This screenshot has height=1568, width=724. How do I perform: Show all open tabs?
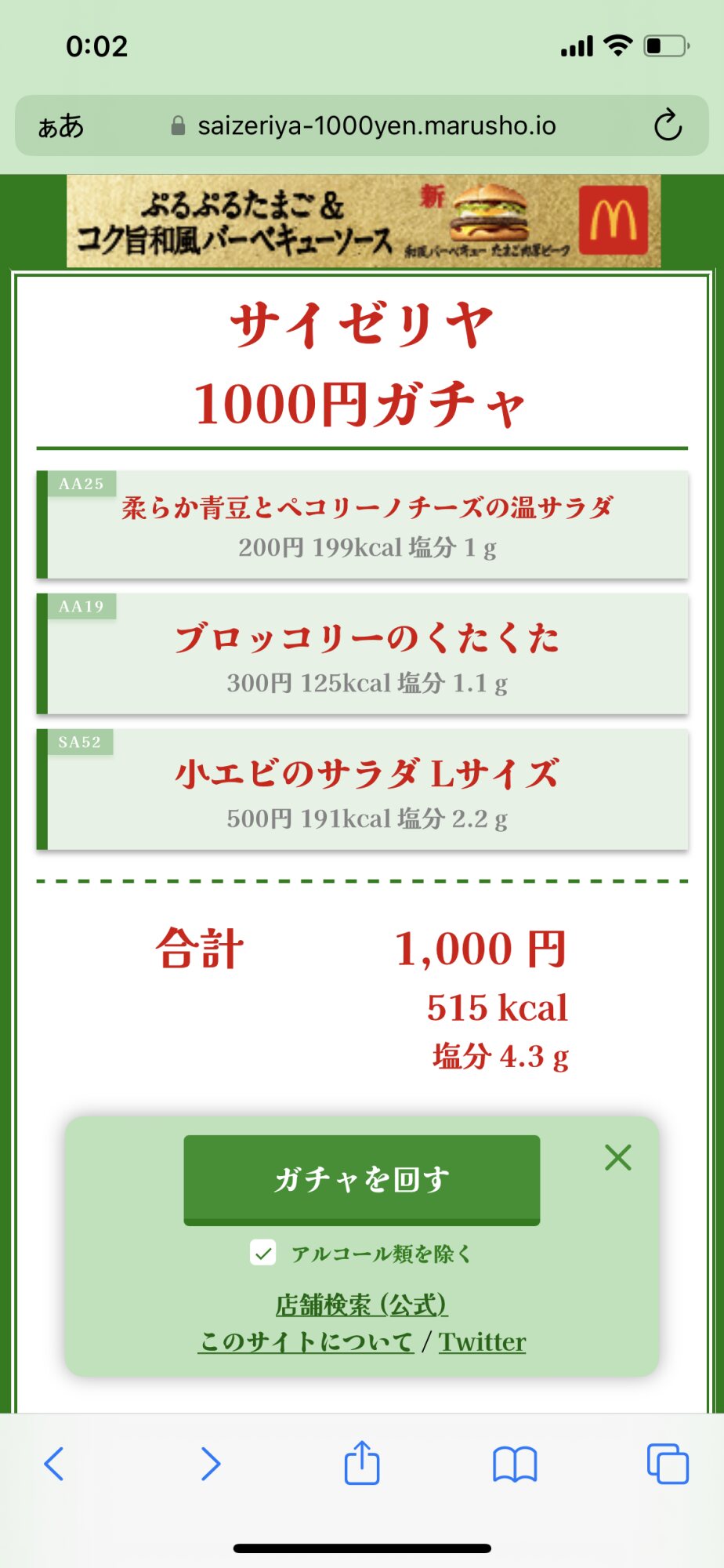[x=668, y=1463]
